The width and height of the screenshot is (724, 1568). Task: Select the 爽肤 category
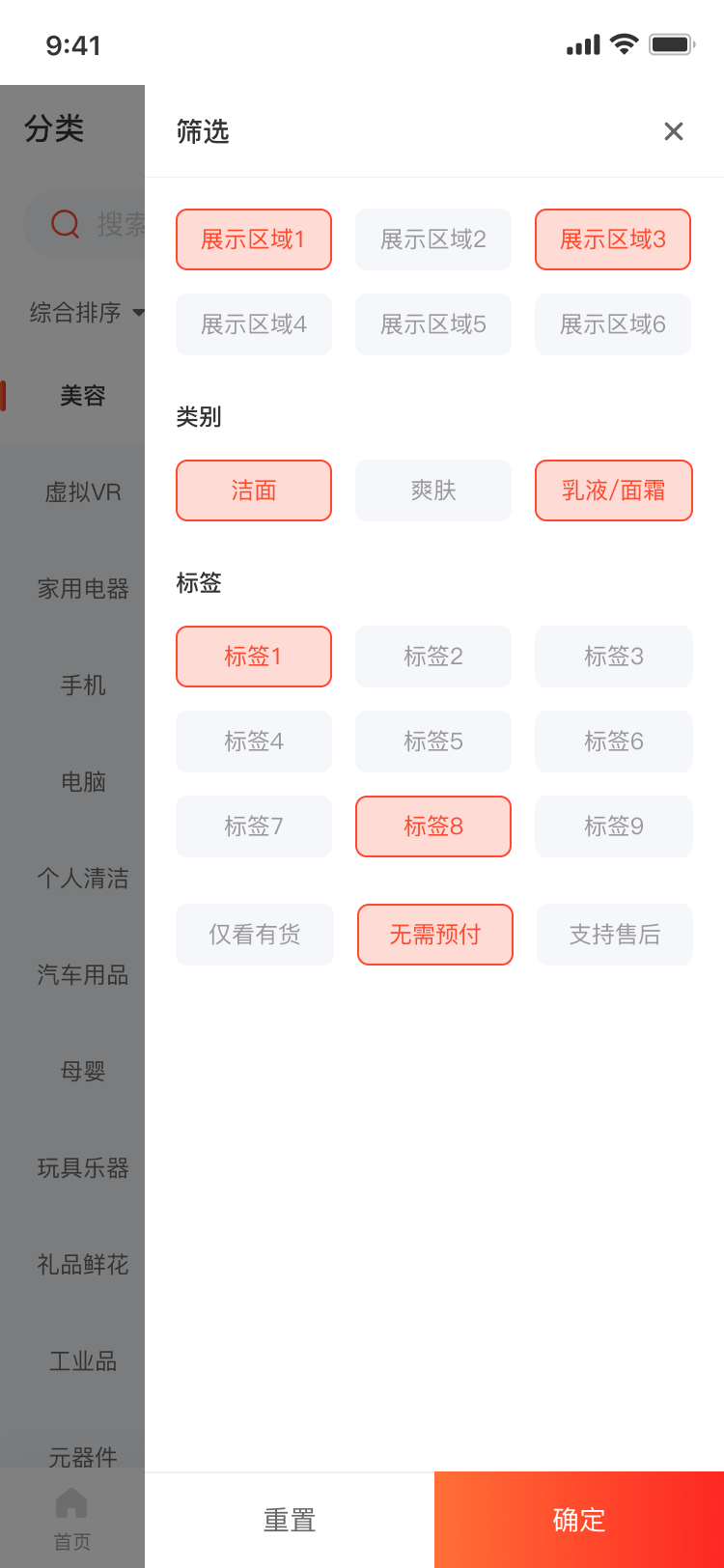[x=433, y=490]
